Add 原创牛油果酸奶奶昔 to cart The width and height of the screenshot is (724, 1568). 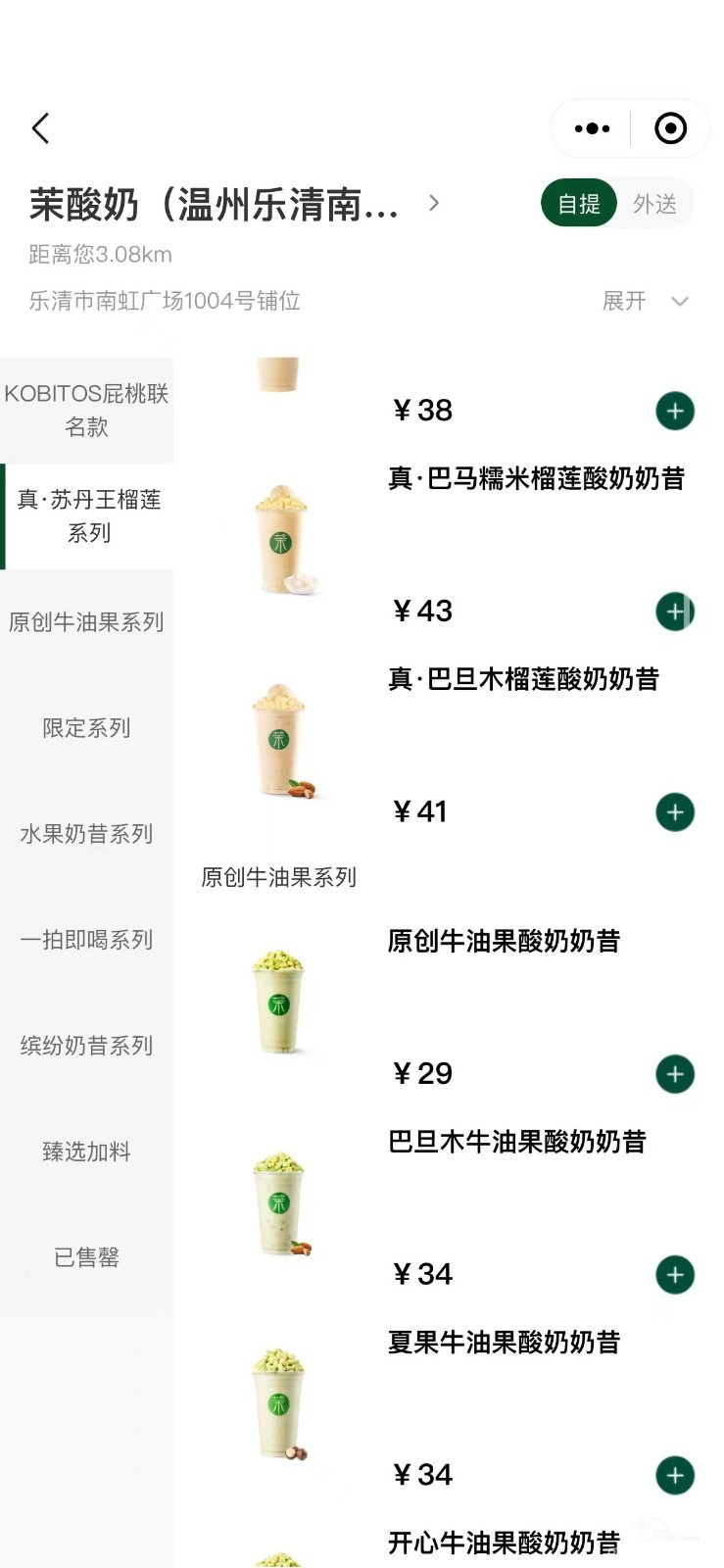tap(674, 1074)
